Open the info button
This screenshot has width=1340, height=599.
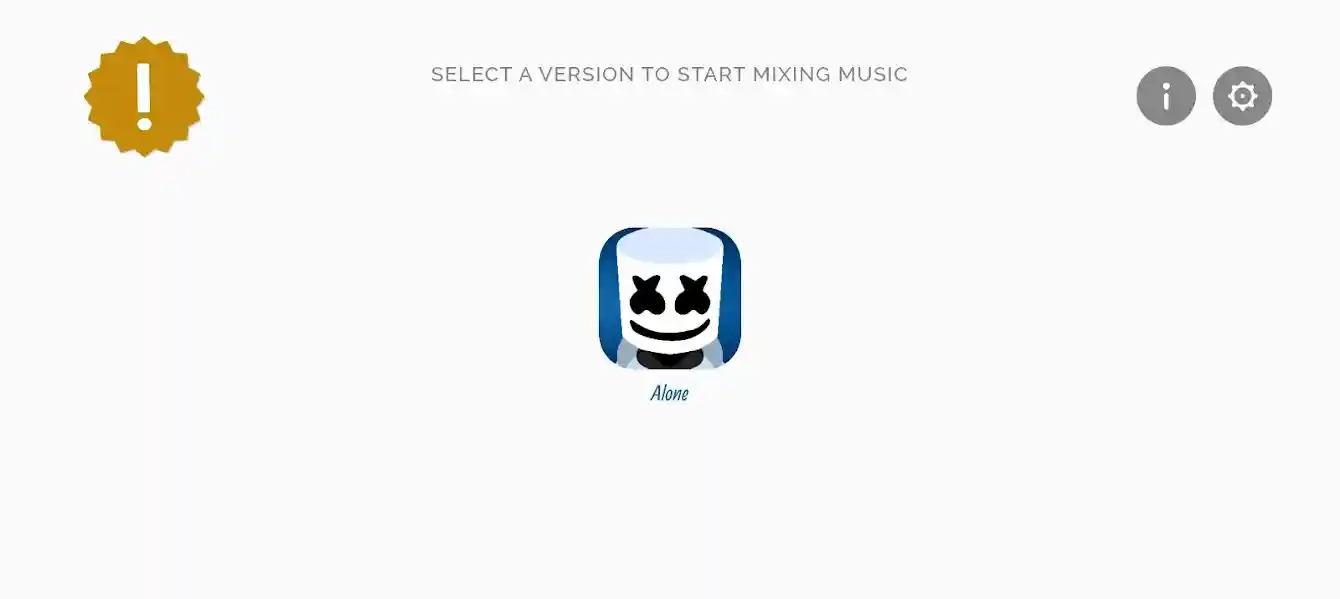click(1166, 96)
